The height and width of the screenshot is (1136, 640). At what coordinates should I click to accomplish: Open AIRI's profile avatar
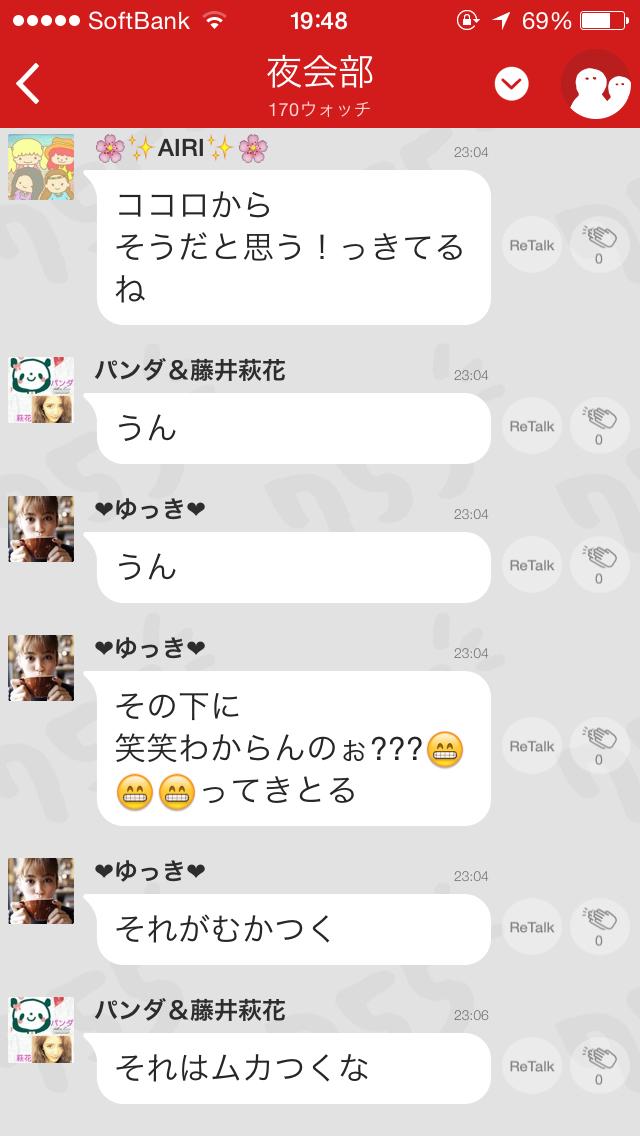(41, 167)
